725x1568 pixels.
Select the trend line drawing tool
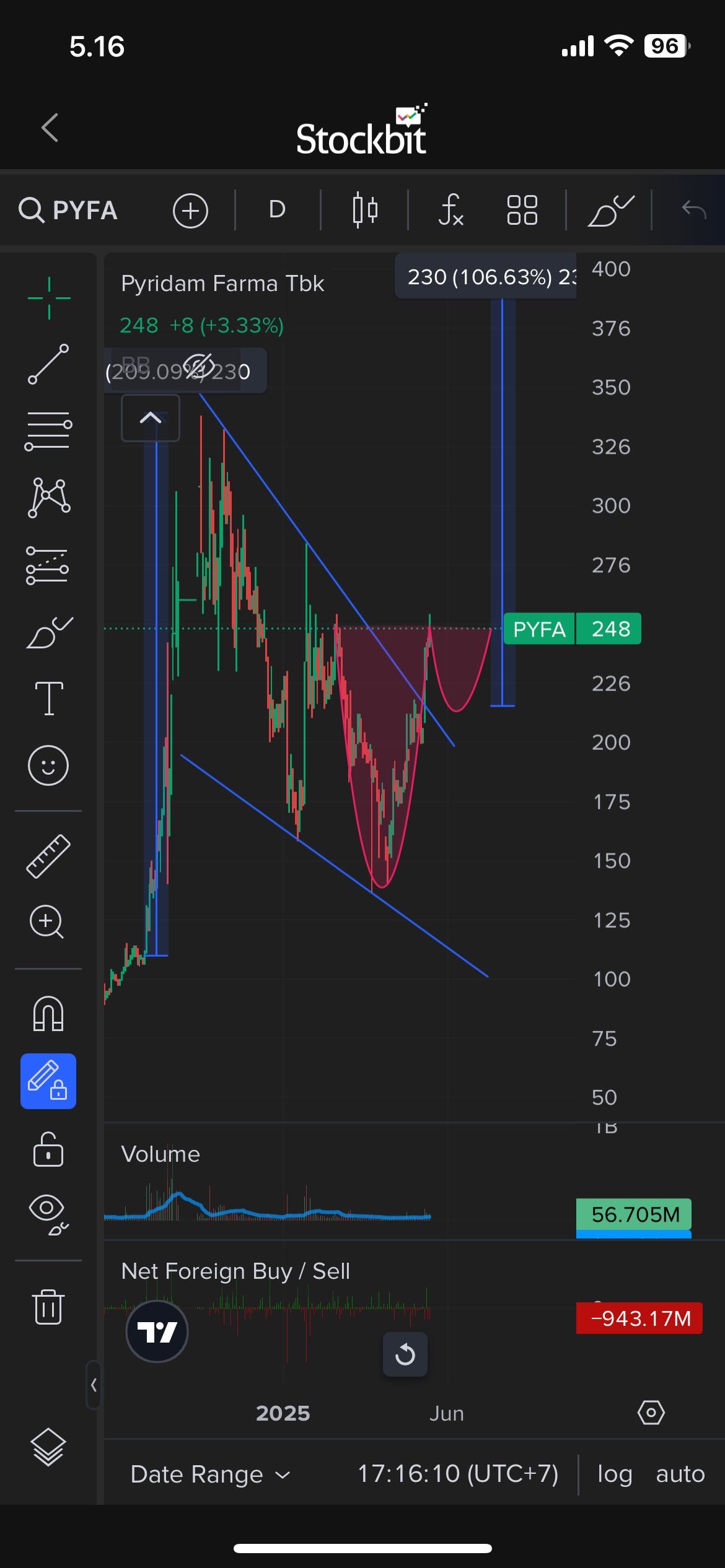(x=48, y=364)
